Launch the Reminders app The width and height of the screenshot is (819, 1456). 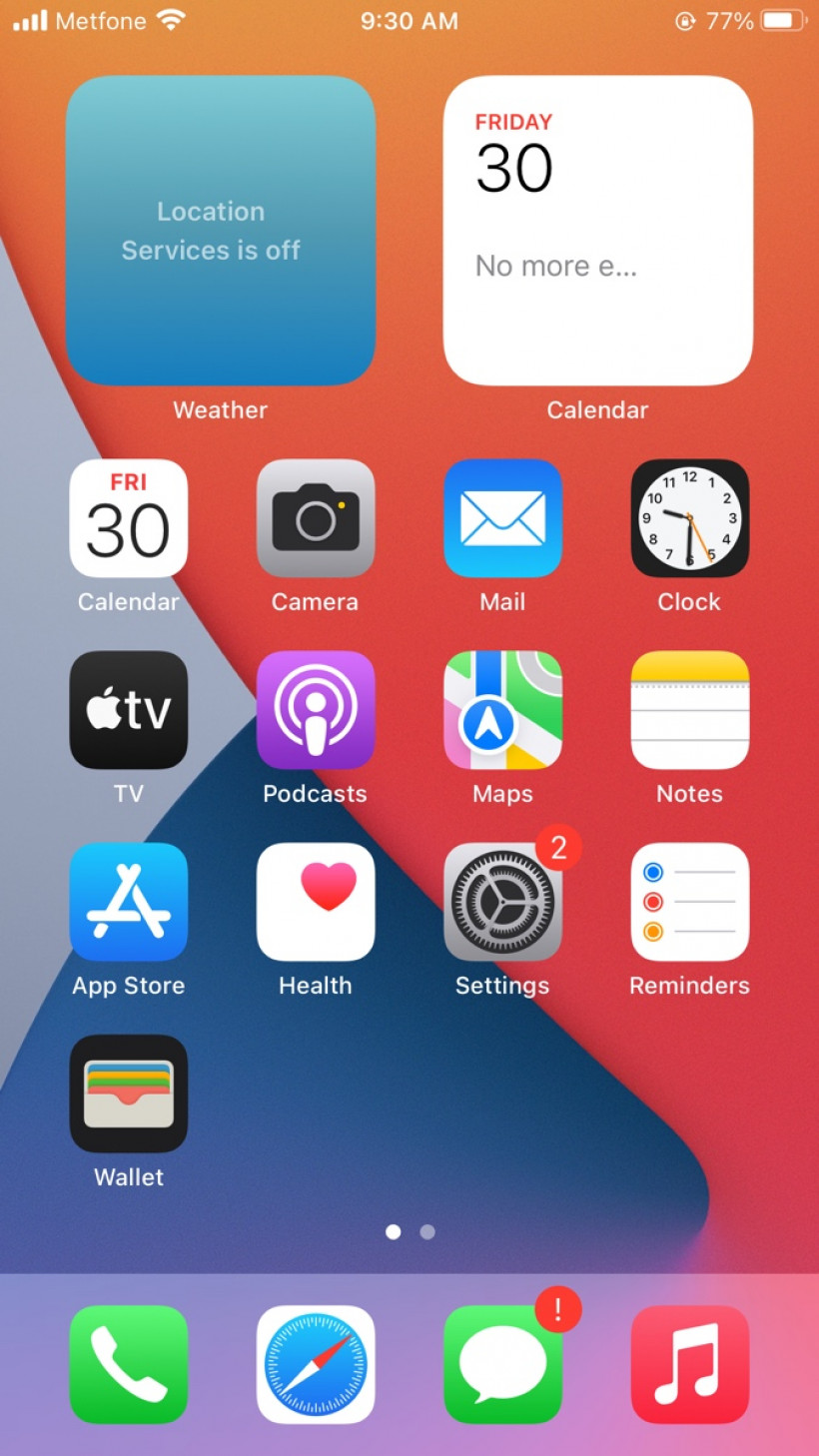[689, 902]
